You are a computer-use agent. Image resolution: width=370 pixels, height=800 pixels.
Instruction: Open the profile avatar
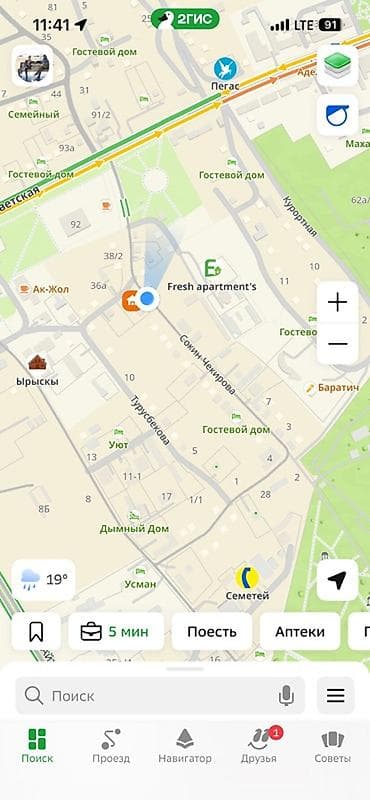pos(33,66)
